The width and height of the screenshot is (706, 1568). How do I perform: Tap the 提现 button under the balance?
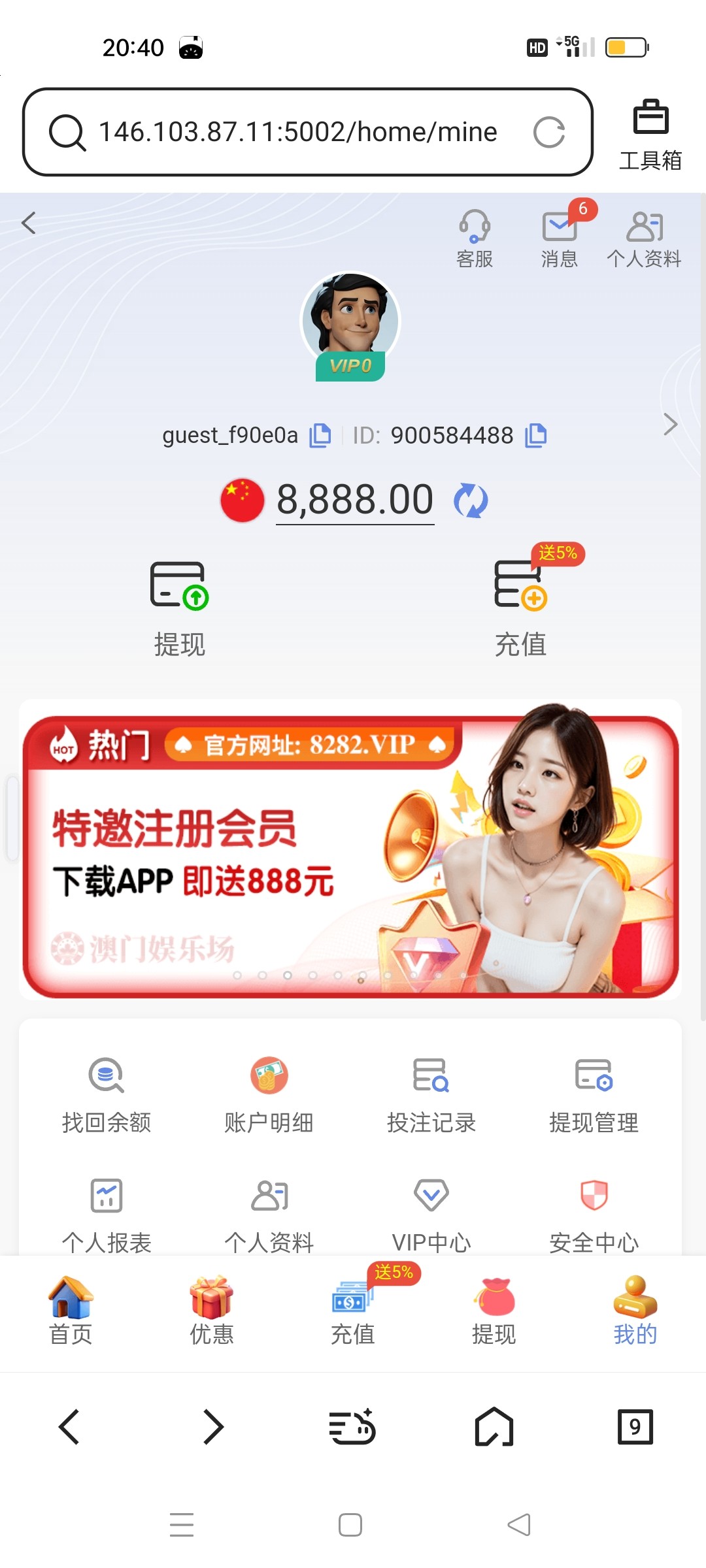click(x=180, y=608)
